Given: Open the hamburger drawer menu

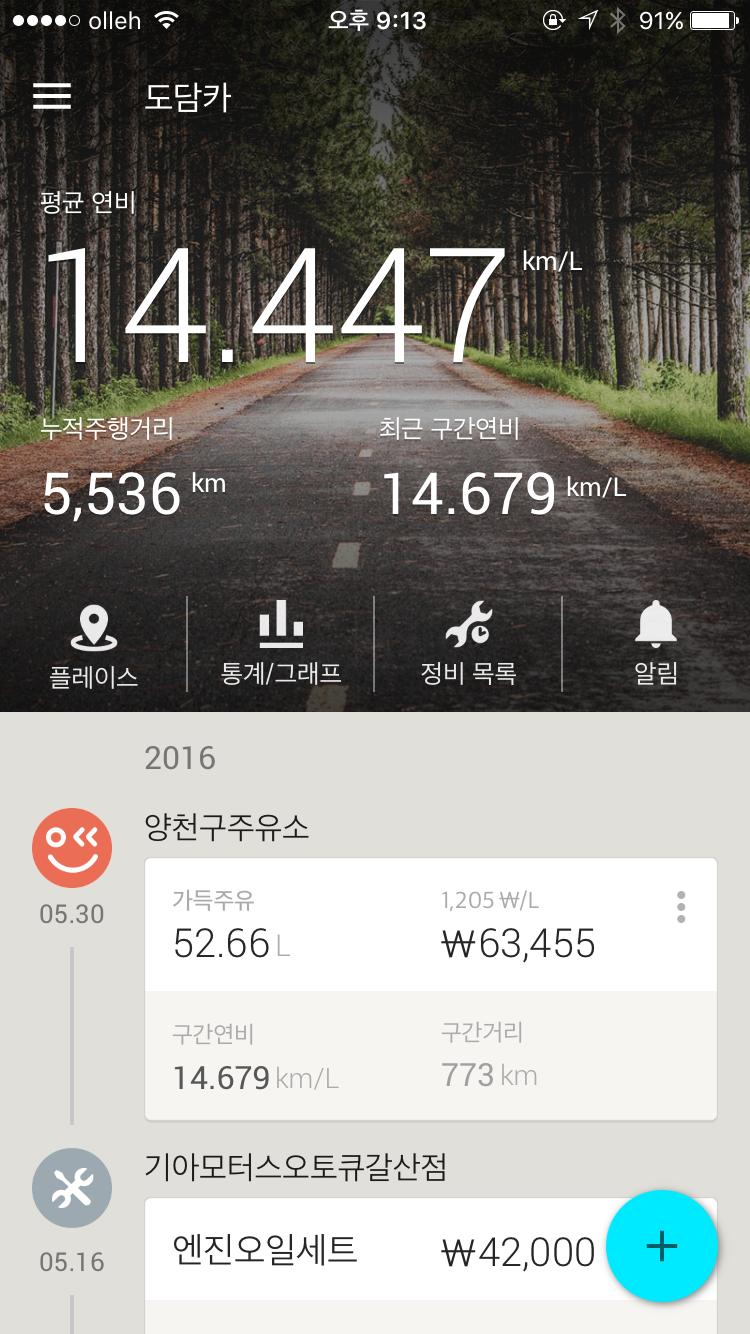Looking at the screenshot, I should coord(52,96).
